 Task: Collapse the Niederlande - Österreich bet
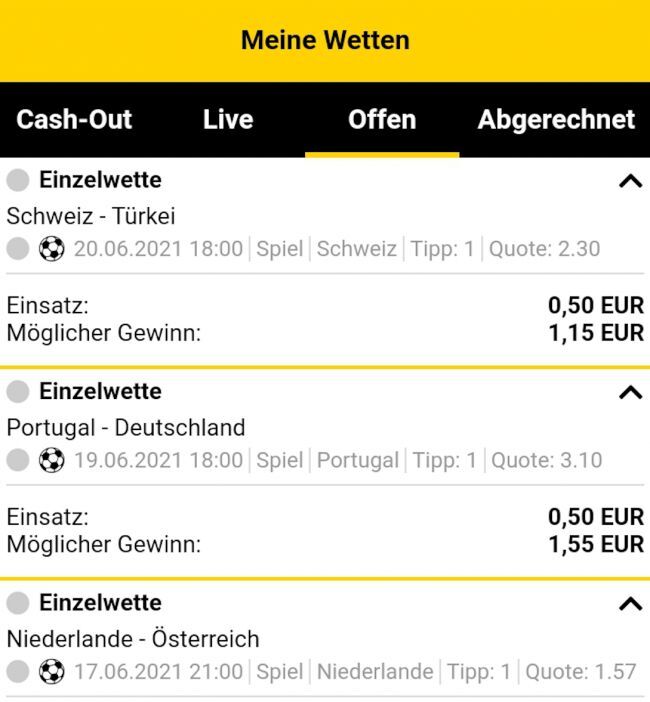[x=630, y=603]
